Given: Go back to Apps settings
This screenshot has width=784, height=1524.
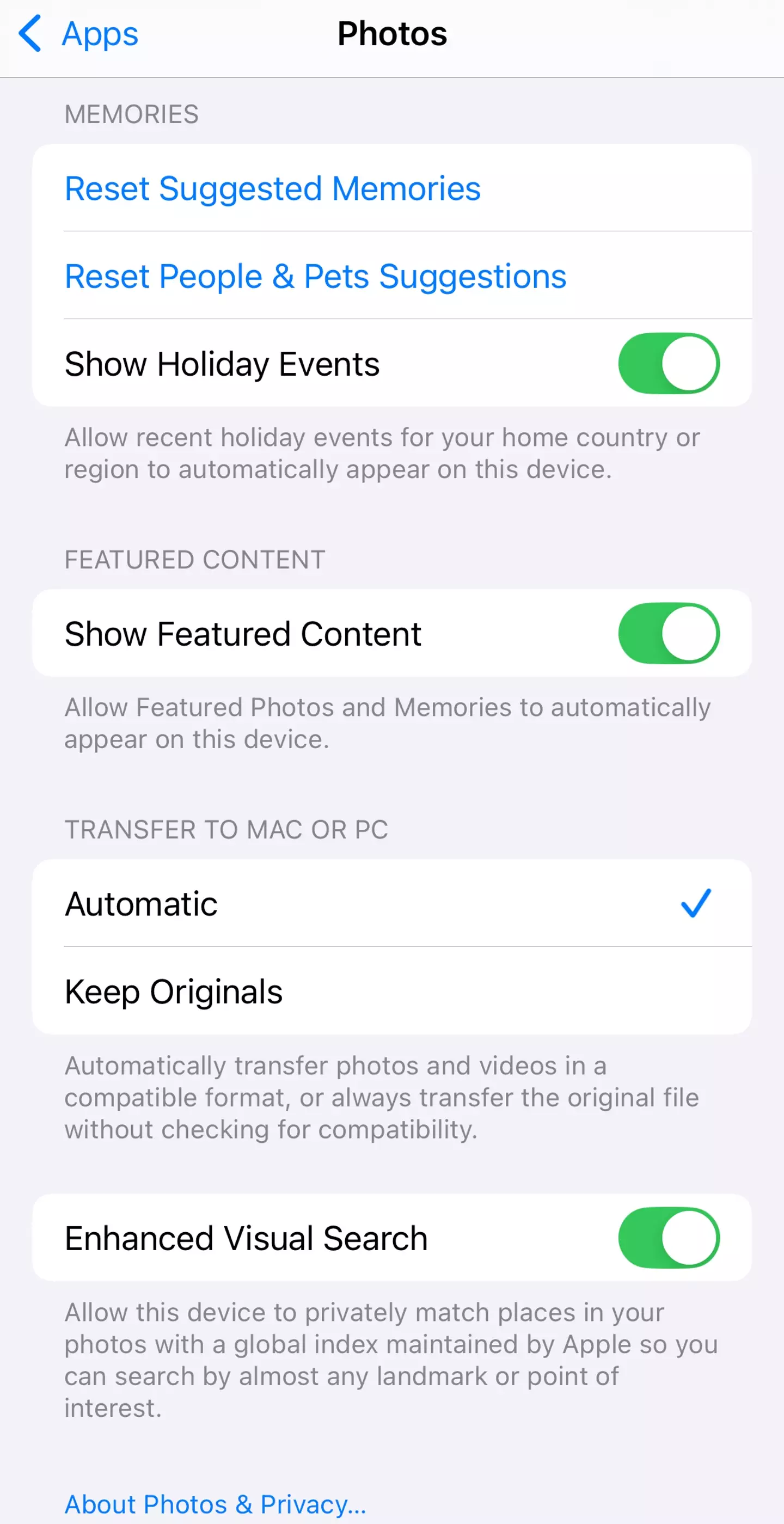Looking at the screenshot, I should pos(79,34).
